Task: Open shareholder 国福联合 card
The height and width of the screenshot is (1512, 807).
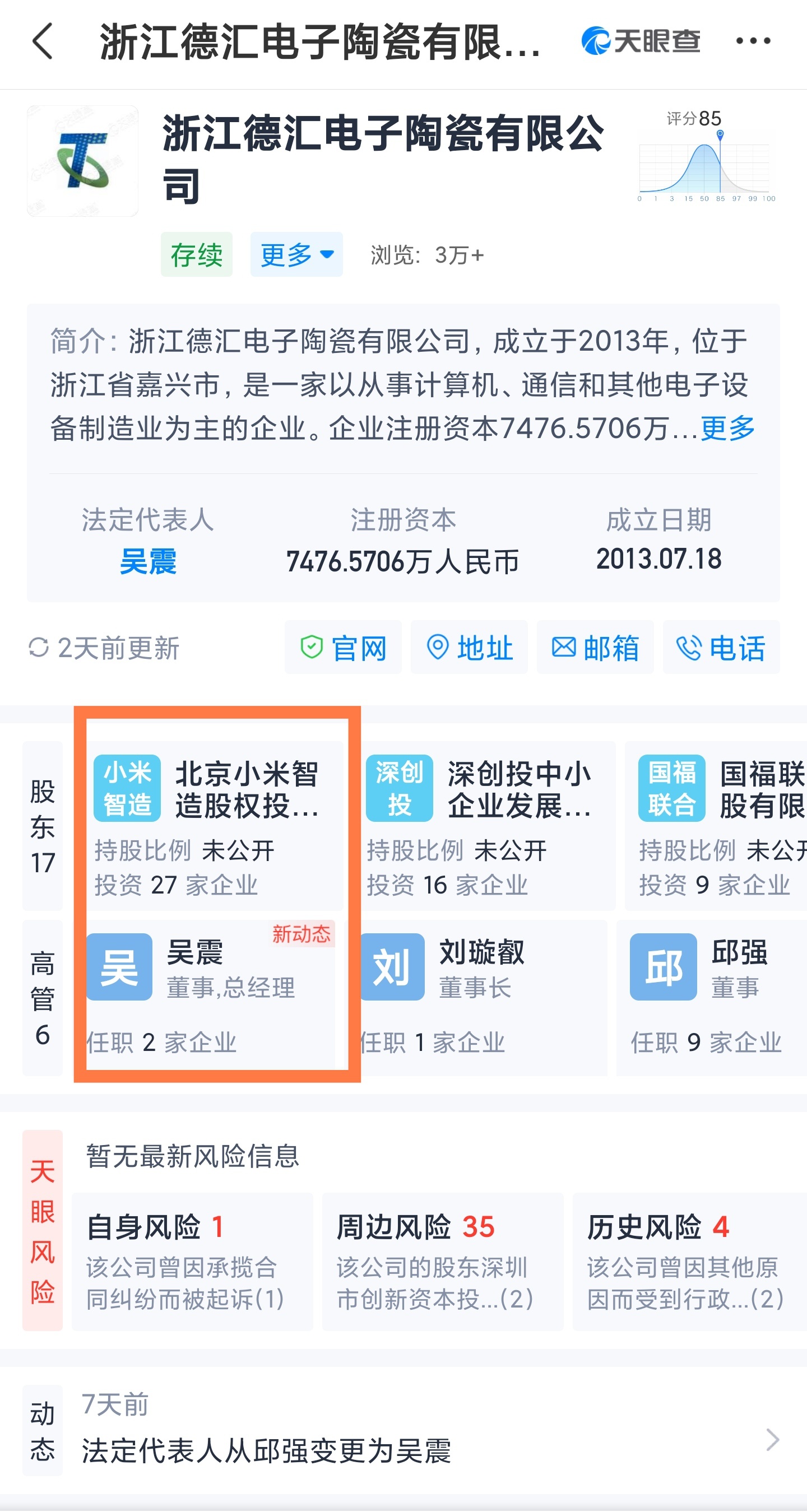Action: pyautogui.click(x=716, y=826)
